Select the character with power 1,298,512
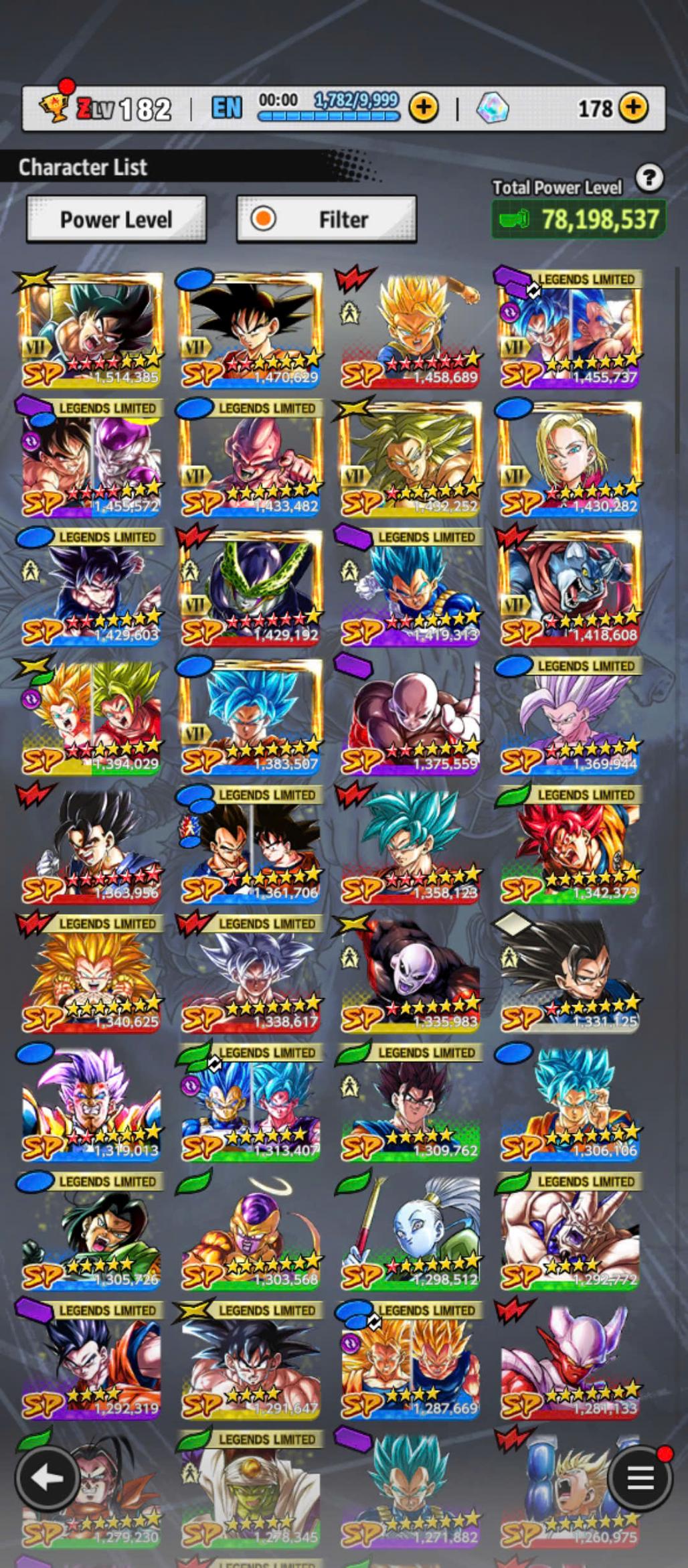688x1568 pixels. pos(410,1233)
